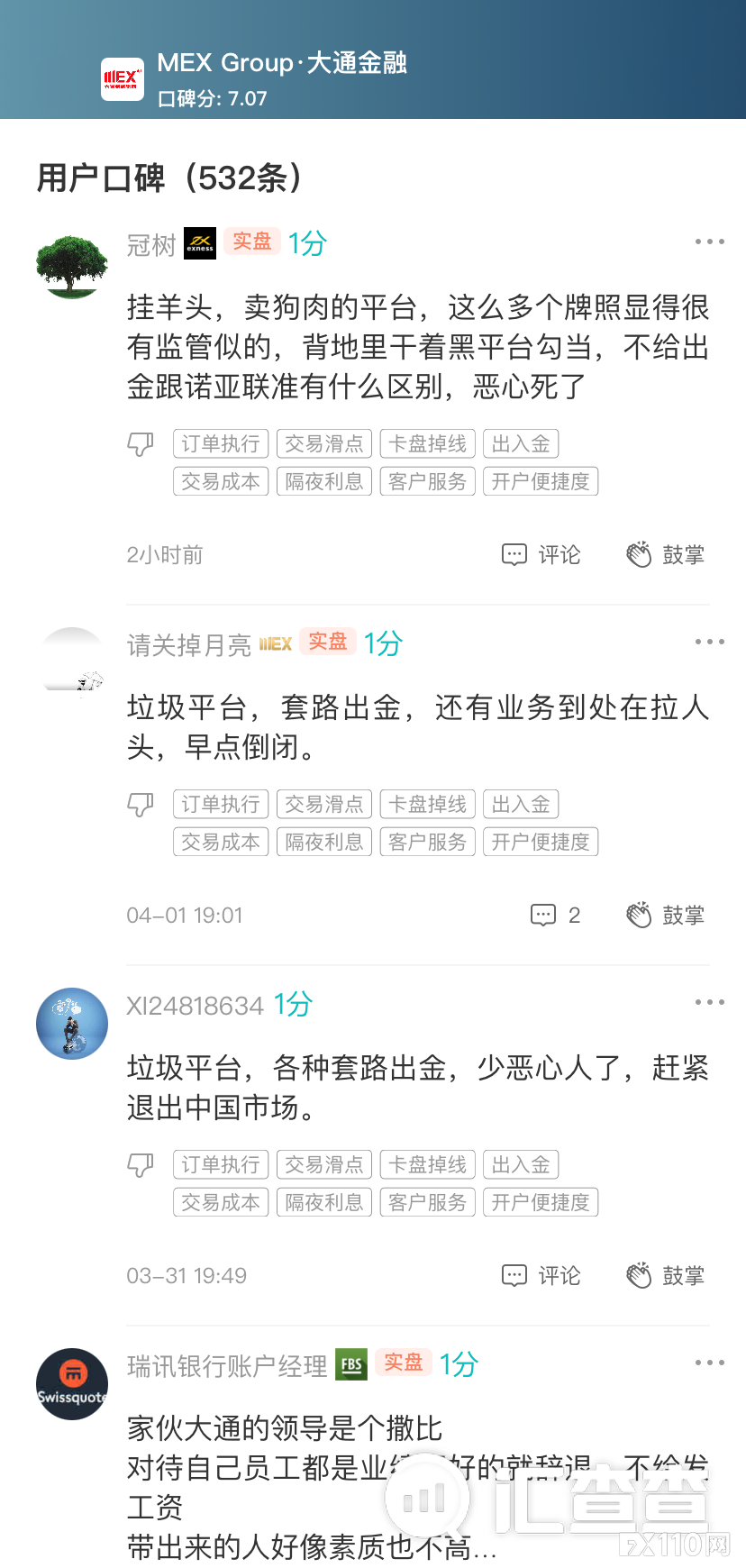Image resolution: width=746 pixels, height=1568 pixels.
Task: Open the three-dot menu on XI24818634's review
Action: coord(710,1001)
